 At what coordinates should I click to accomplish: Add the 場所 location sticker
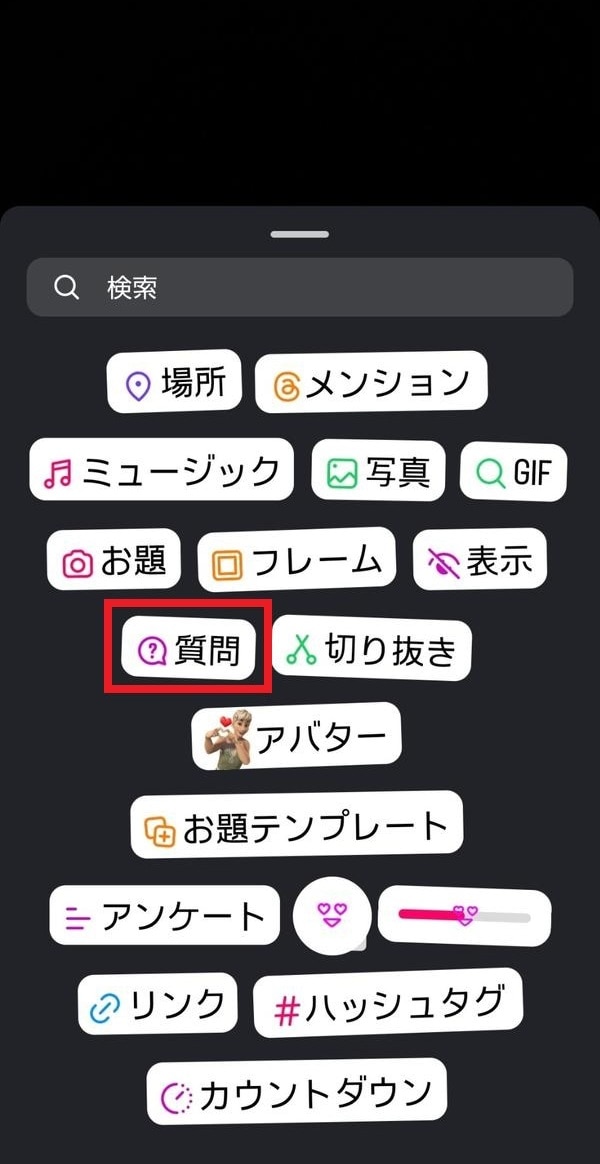[x=175, y=382]
